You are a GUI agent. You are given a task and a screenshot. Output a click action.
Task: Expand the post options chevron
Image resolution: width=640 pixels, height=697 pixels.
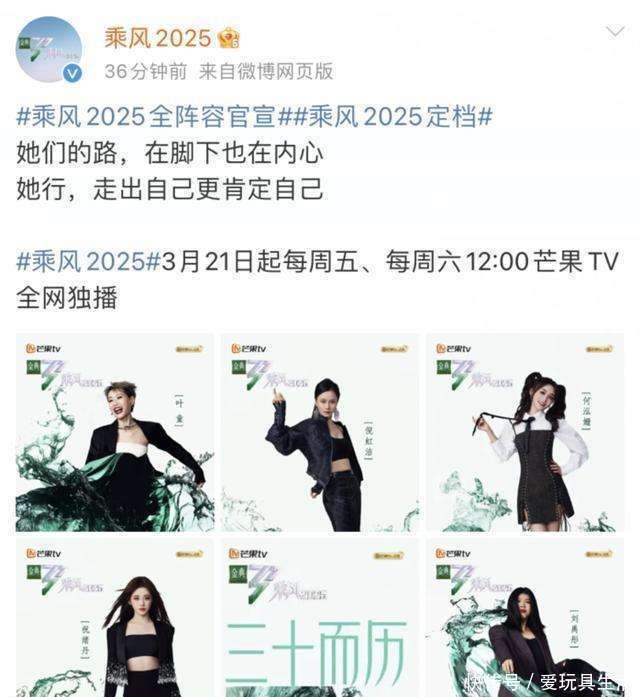[x=615, y=32]
